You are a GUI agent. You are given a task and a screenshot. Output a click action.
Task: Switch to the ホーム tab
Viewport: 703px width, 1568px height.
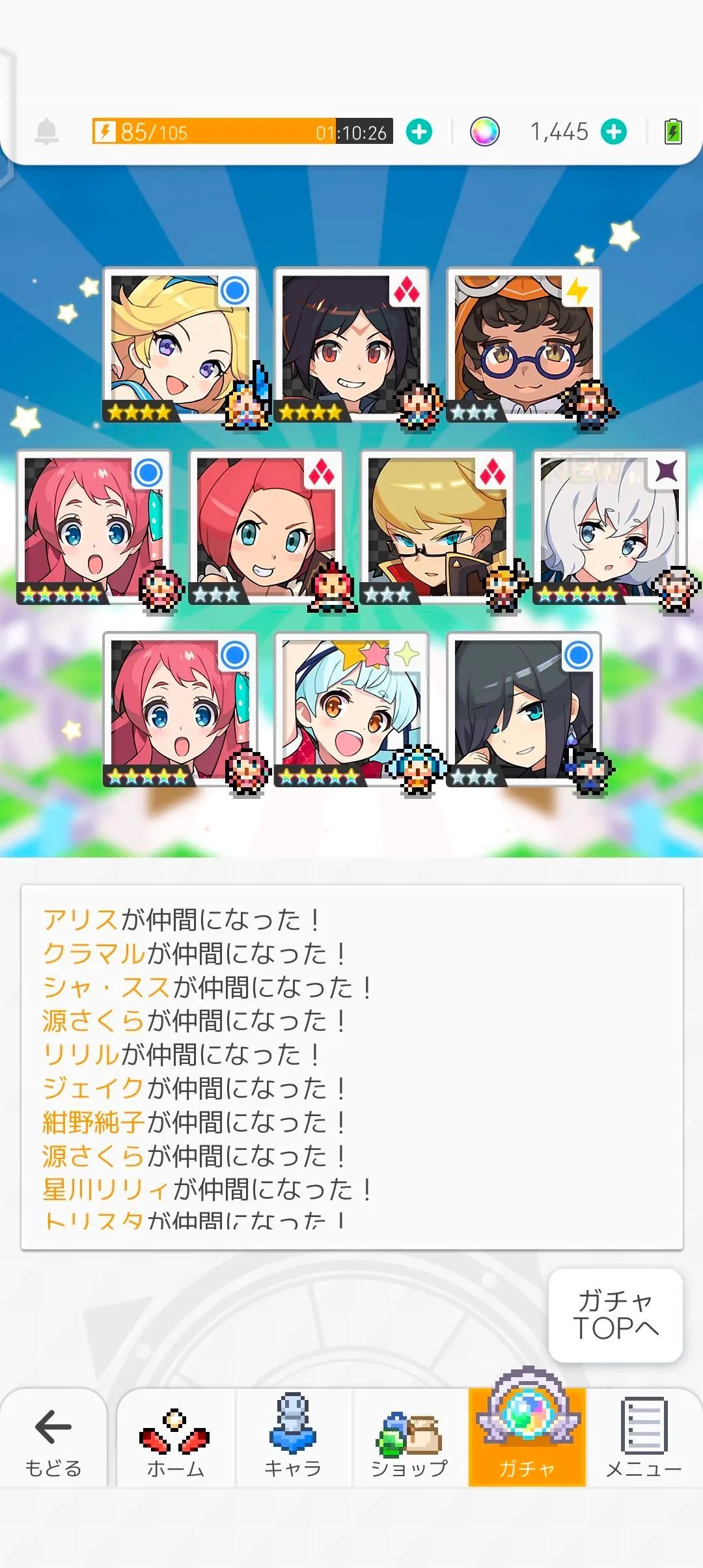pos(176,1439)
